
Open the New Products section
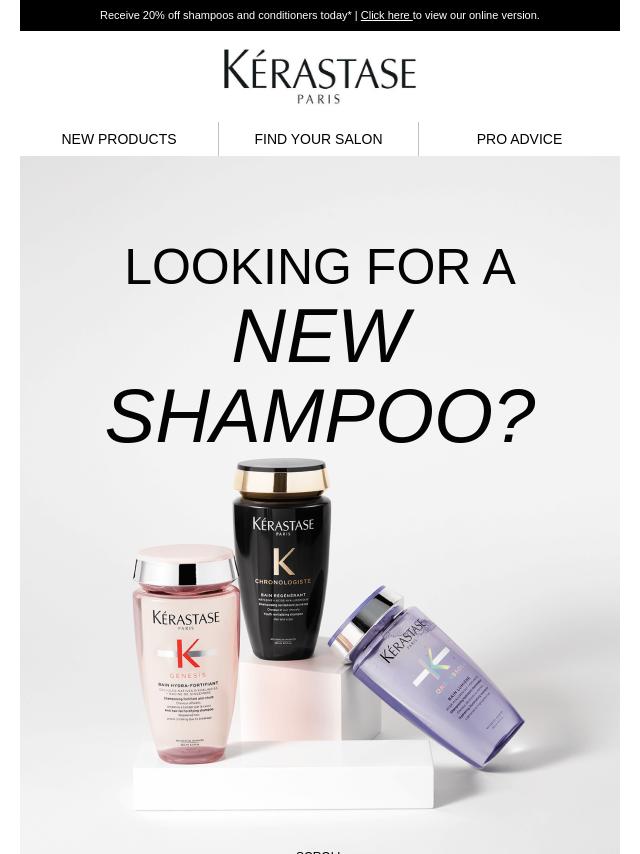point(119,139)
